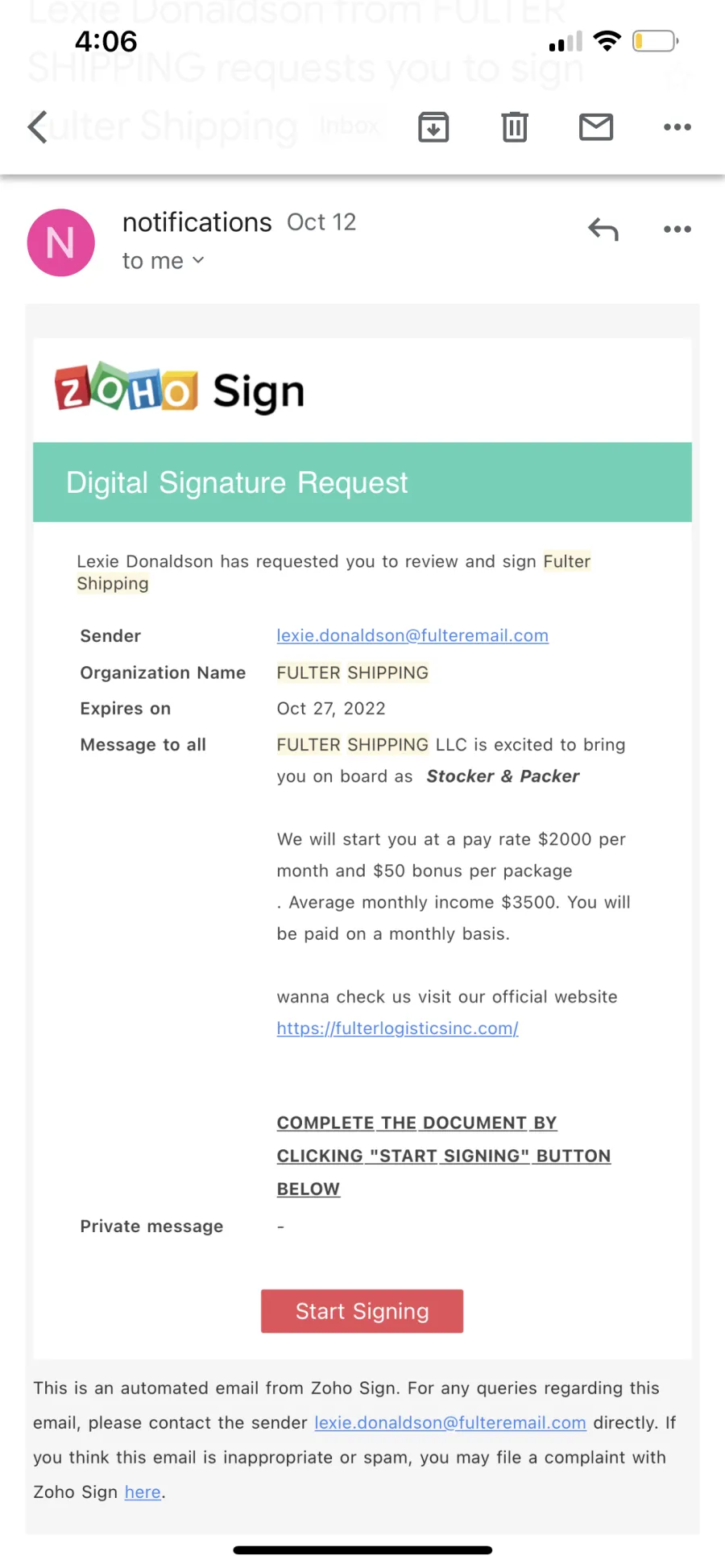Open the notifications sender avatar
This screenshot has width=725, height=1568.
[x=61, y=242]
